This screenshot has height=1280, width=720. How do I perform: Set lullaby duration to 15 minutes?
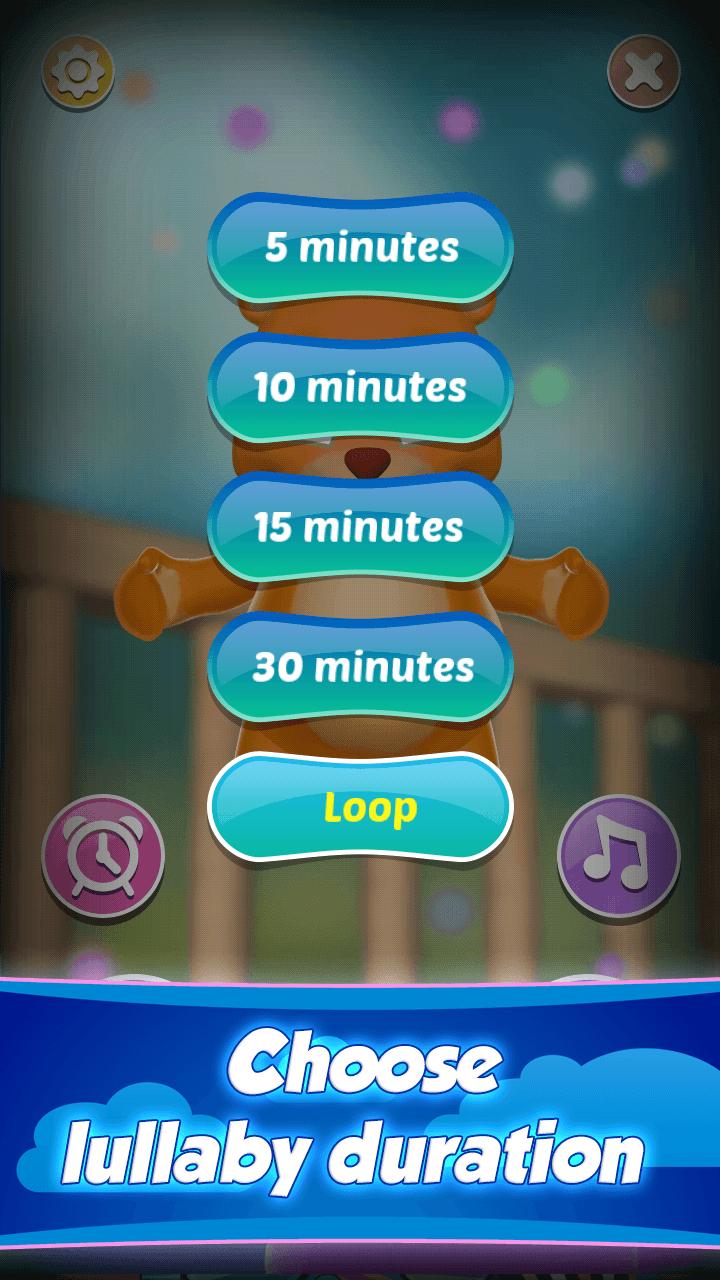click(x=360, y=527)
